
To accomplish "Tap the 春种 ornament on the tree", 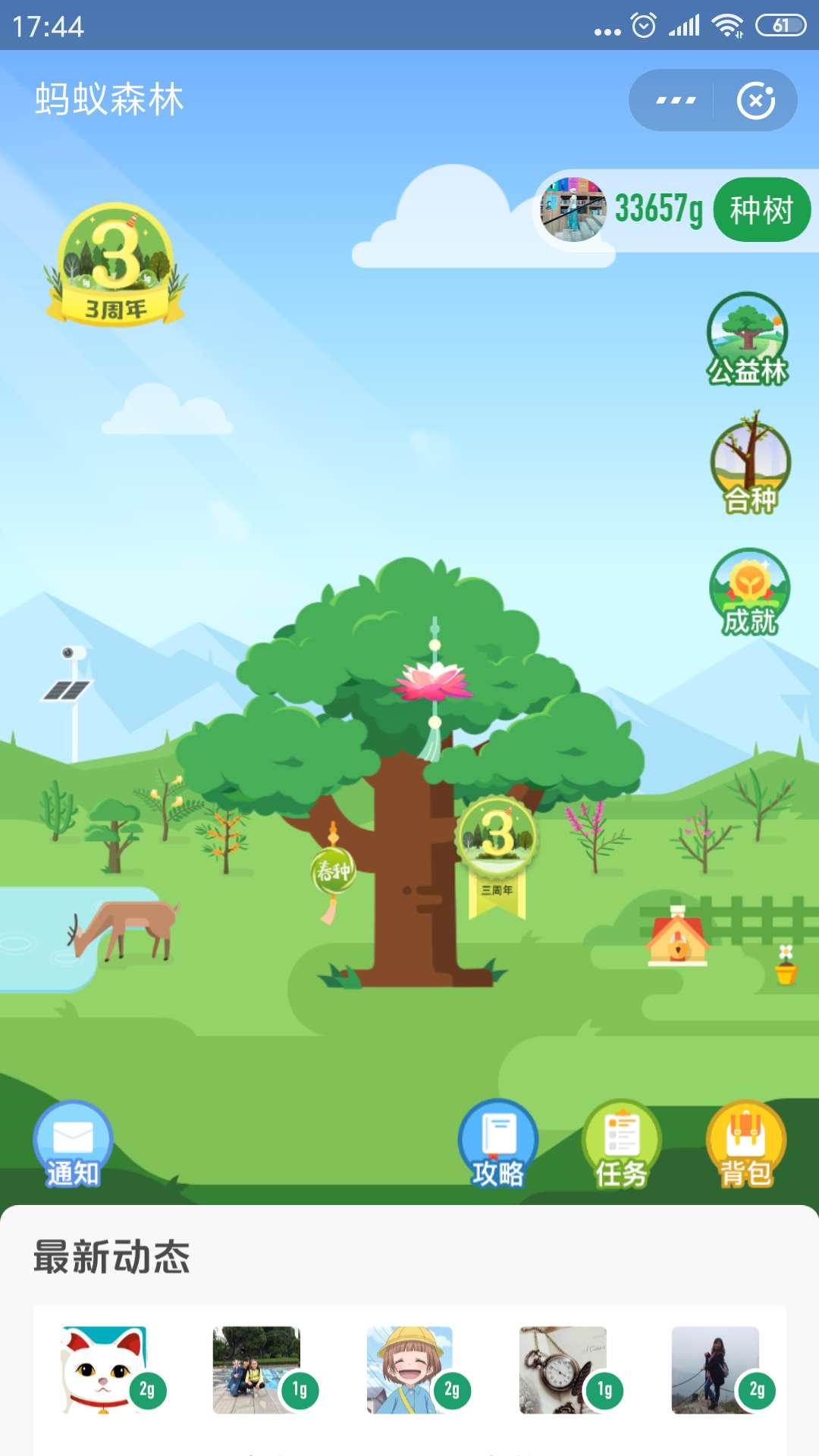I will (x=334, y=872).
